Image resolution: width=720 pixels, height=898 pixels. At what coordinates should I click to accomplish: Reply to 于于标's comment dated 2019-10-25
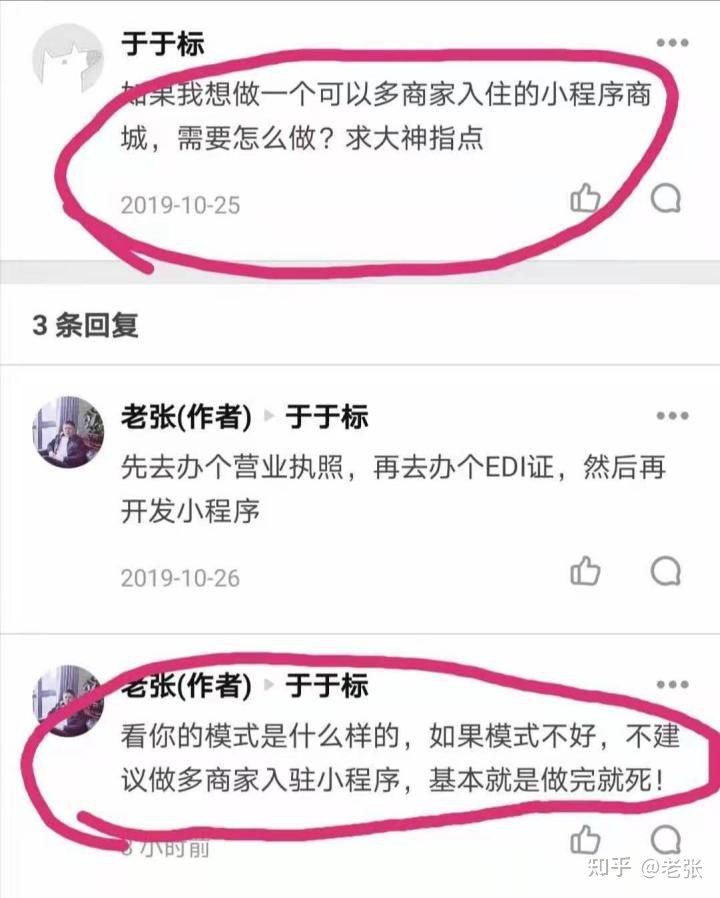click(x=665, y=199)
